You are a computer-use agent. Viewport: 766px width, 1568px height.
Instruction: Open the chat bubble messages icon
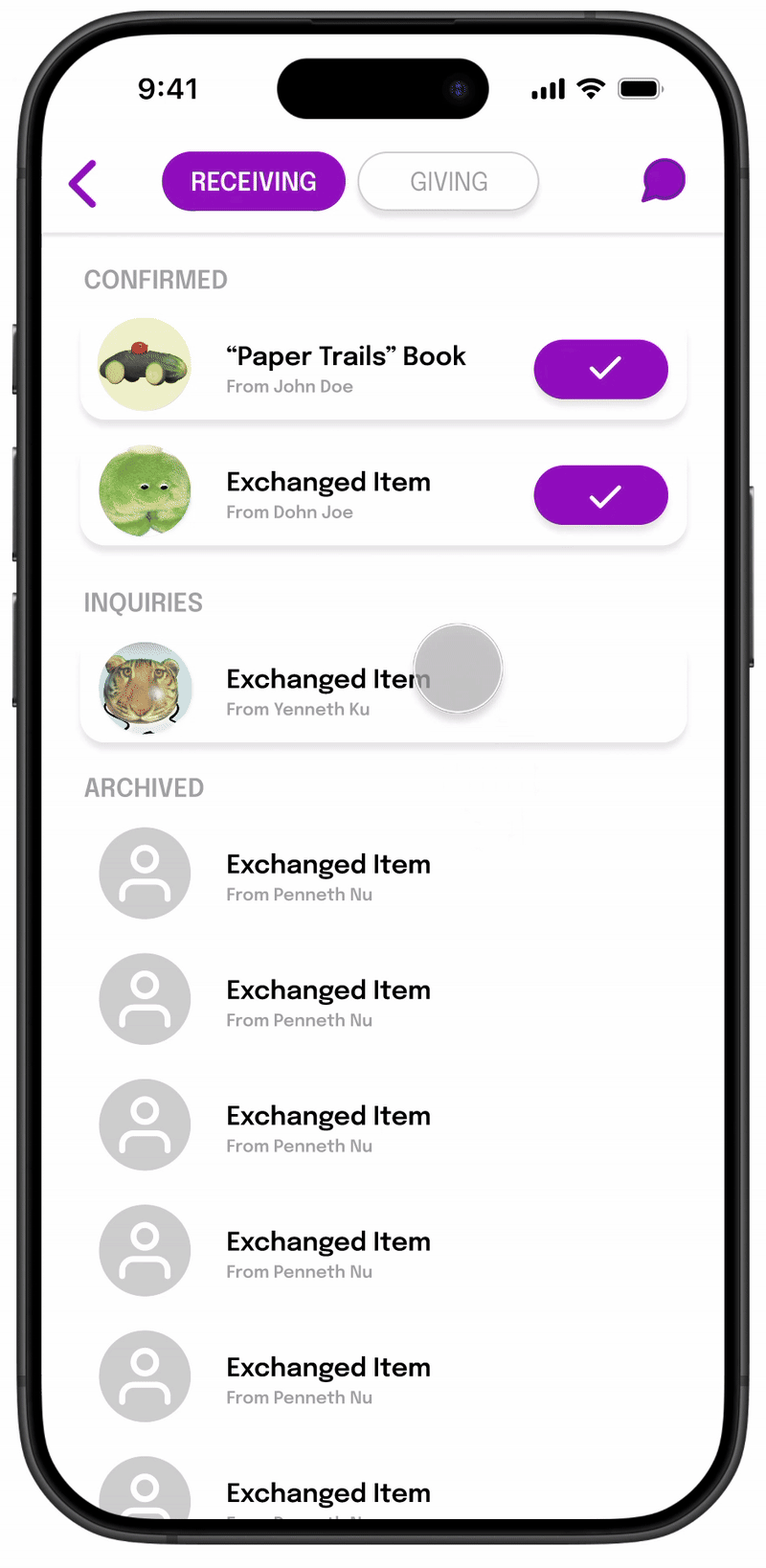(x=663, y=181)
